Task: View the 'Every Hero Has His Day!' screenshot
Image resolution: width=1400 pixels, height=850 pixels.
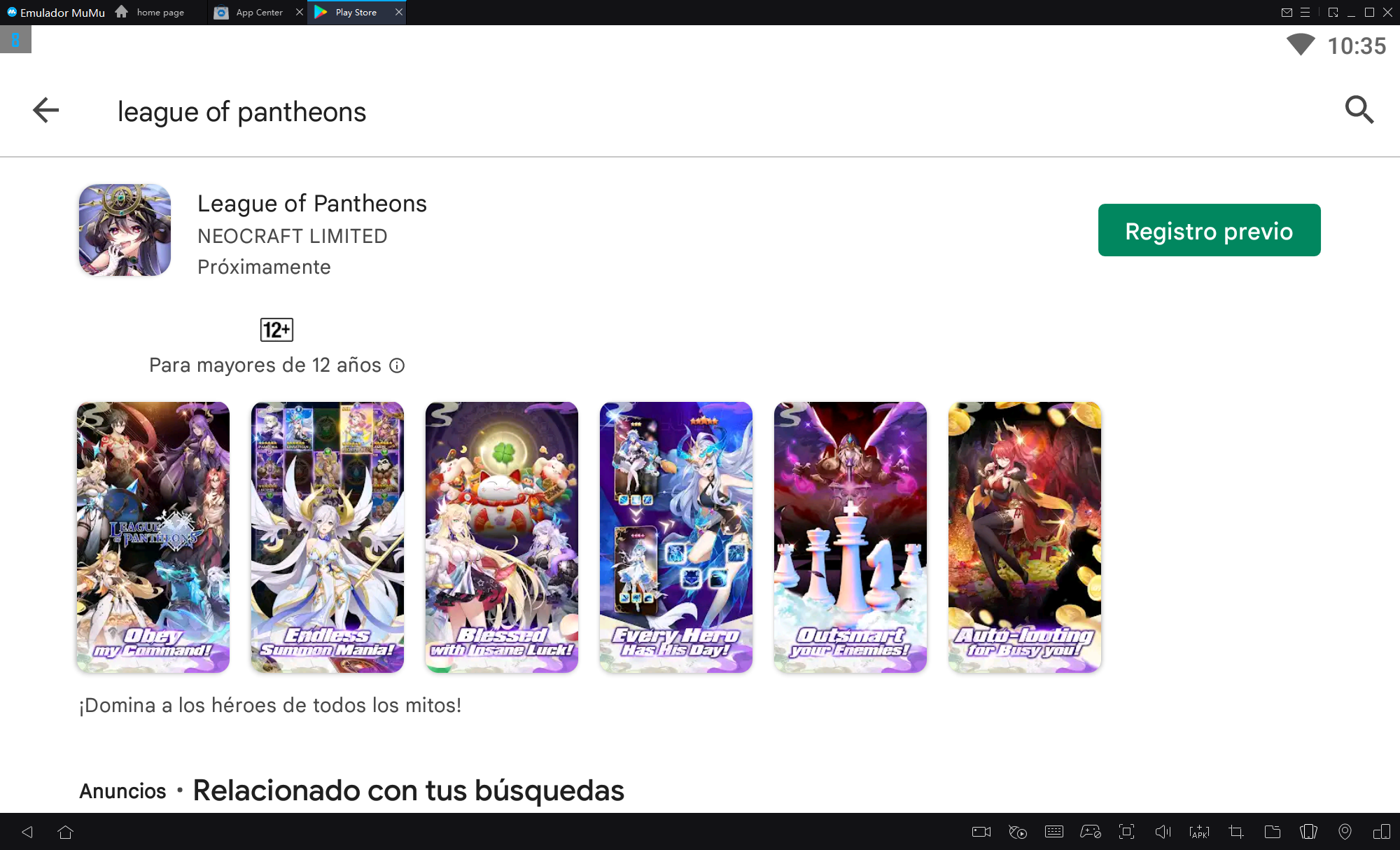Action: (676, 537)
